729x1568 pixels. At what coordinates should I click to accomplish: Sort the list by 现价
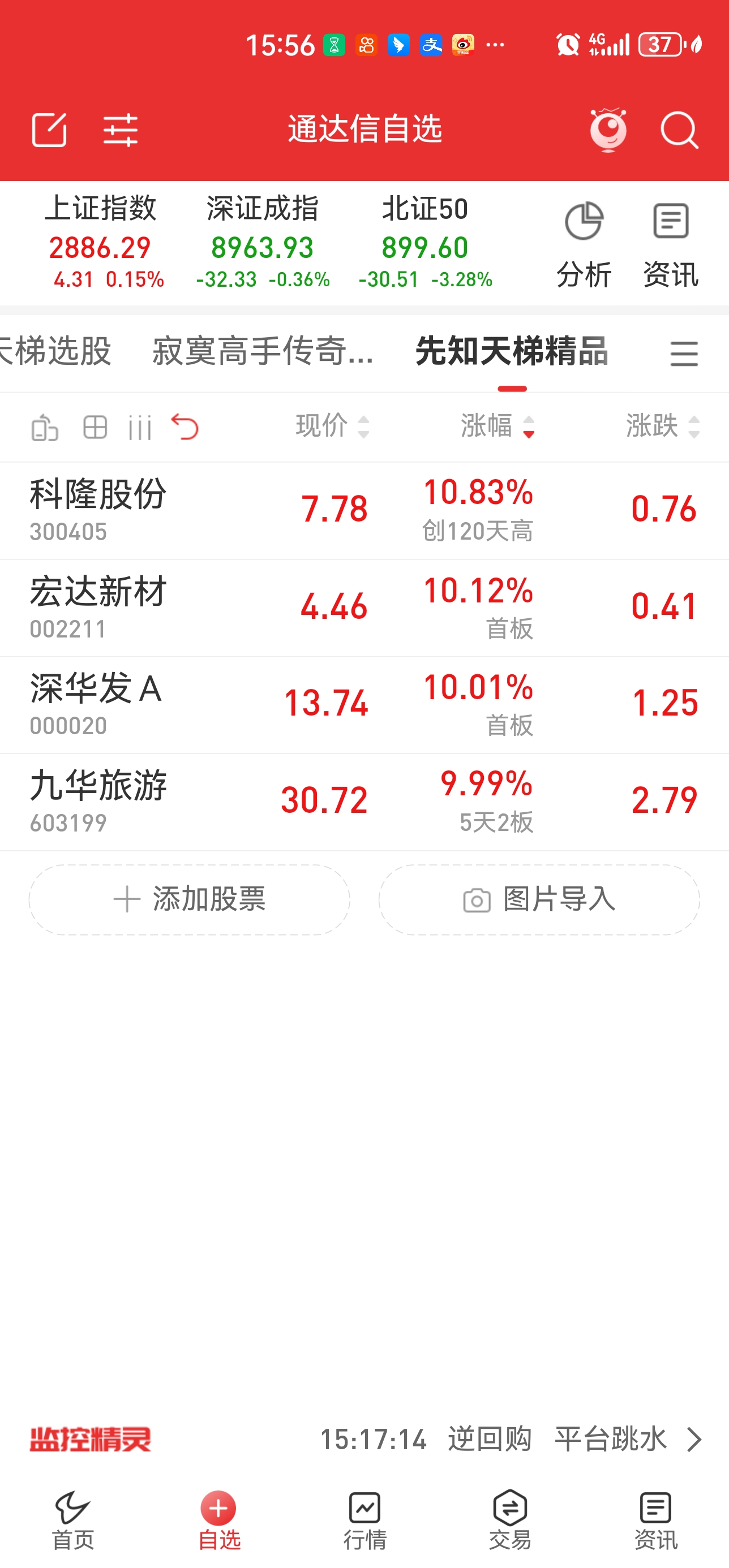(x=332, y=426)
